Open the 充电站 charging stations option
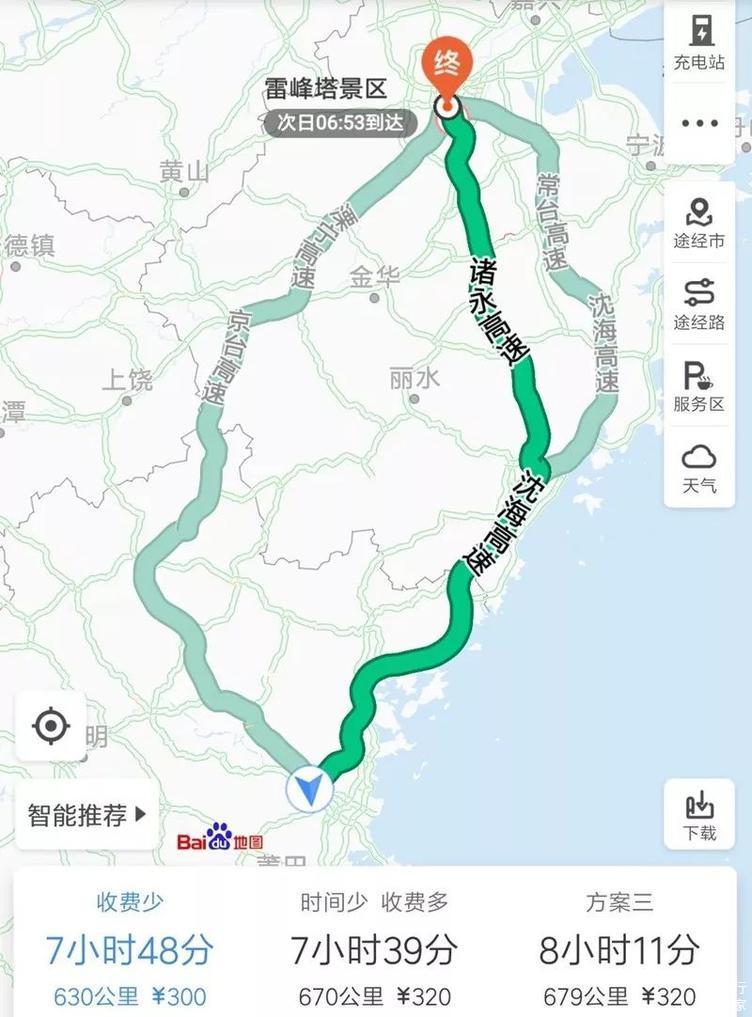Image resolution: width=752 pixels, height=1017 pixels. (699, 43)
